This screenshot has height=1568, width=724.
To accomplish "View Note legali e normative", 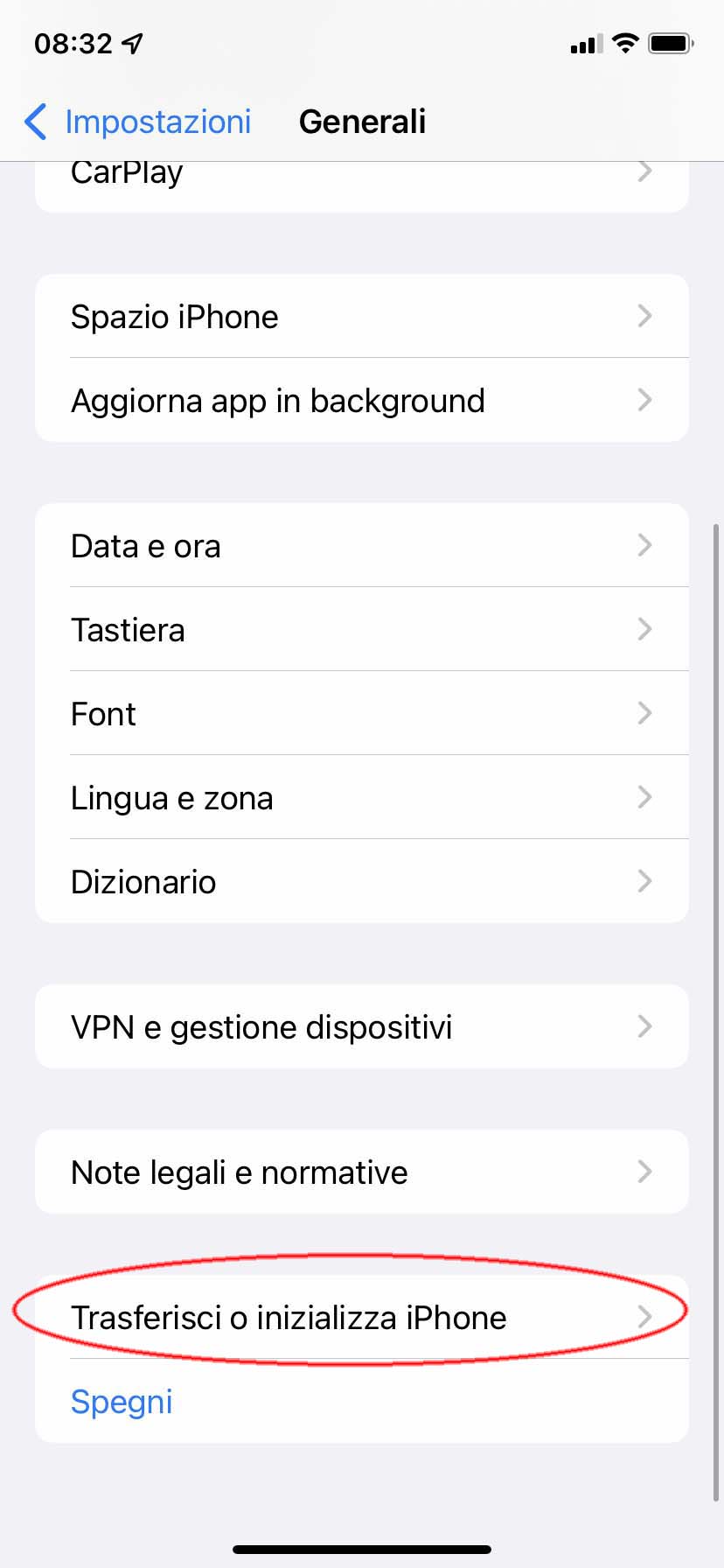I will (x=361, y=1172).
